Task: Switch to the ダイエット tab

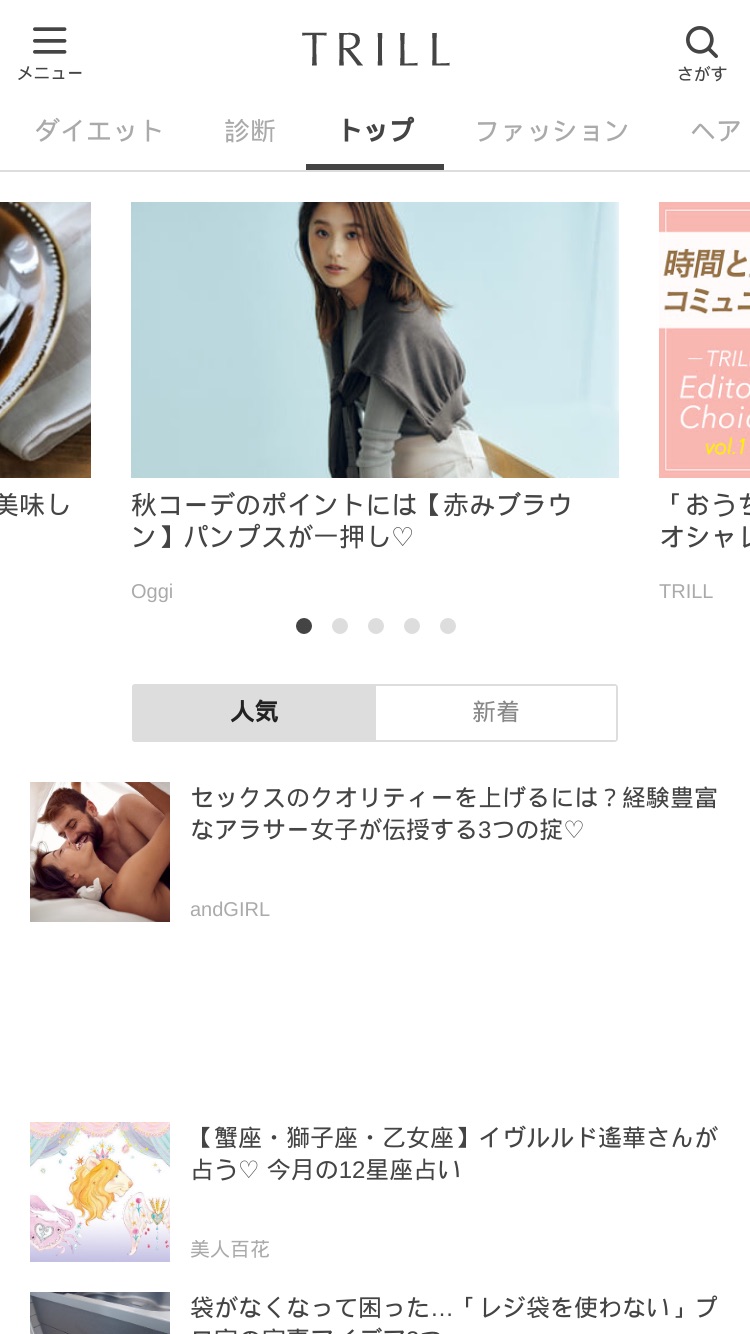Action: point(98,131)
